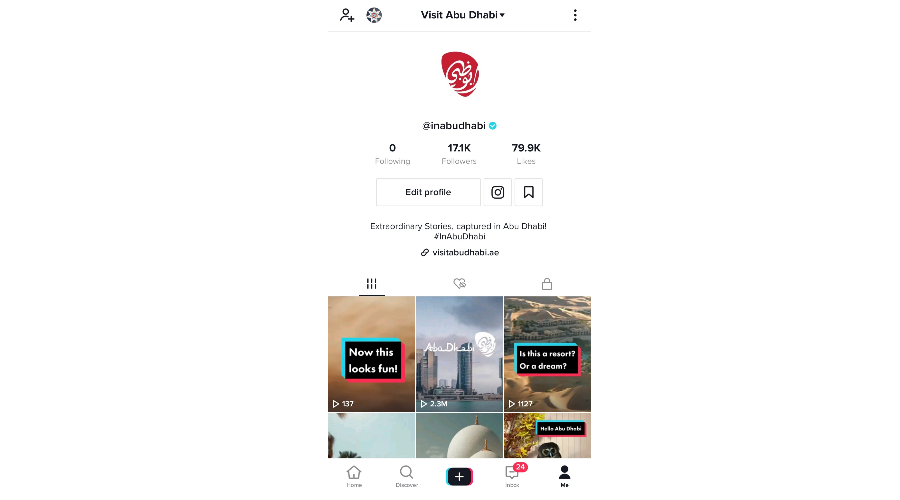Open the Inbox with 24 notifications
The width and height of the screenshot is (900, 500).
point(513,476)
